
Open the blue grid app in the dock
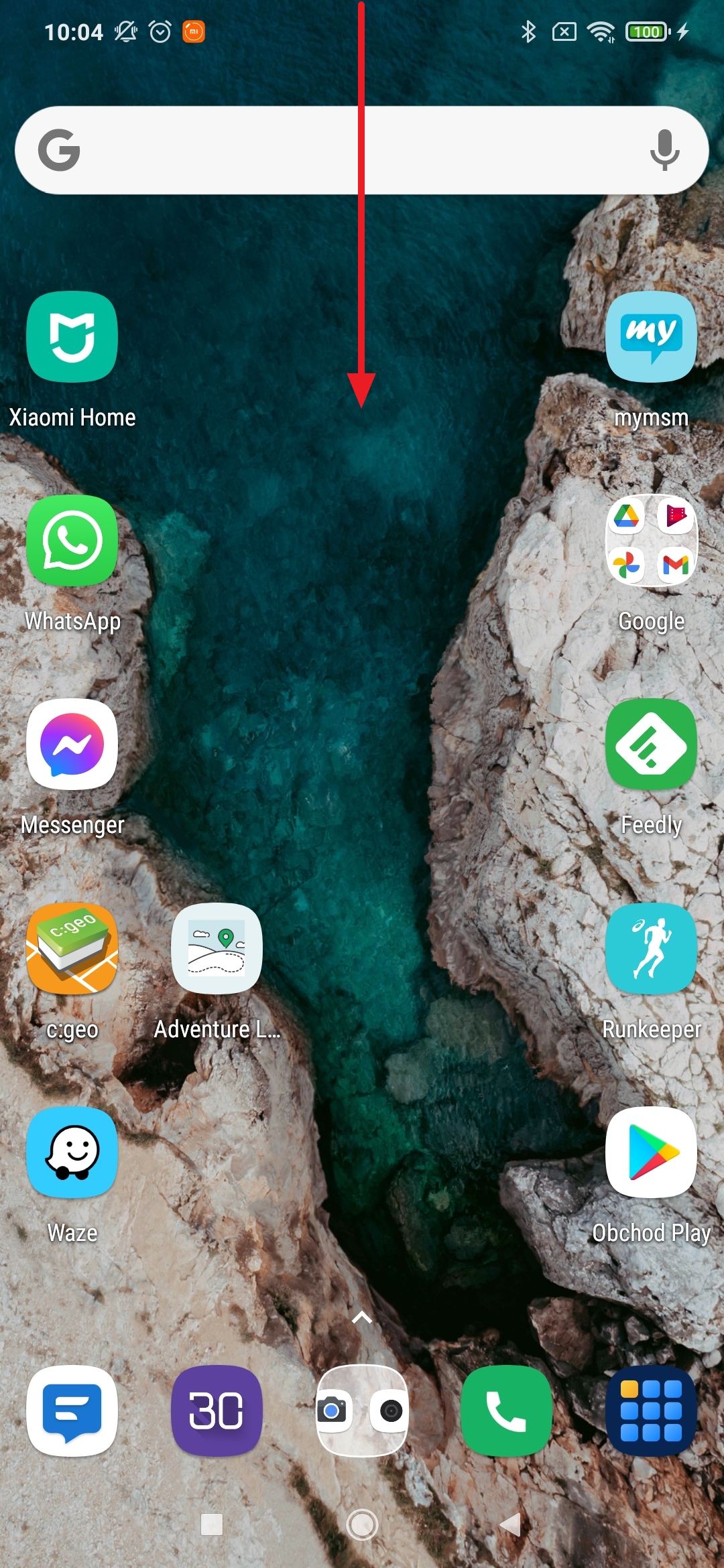[651, 1411]
